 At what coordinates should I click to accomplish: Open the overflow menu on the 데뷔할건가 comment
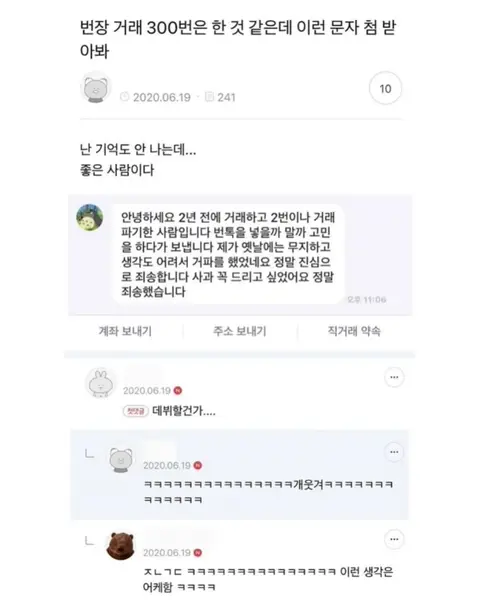(x=394, y=377)
